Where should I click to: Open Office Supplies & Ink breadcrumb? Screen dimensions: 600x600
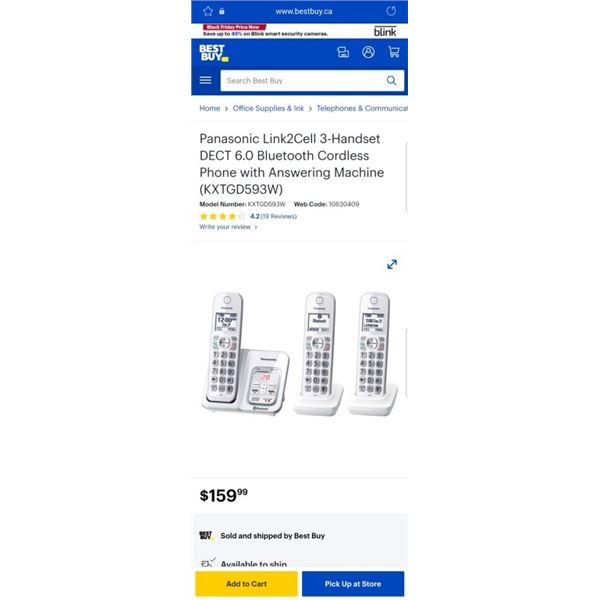tap(269, 108)
